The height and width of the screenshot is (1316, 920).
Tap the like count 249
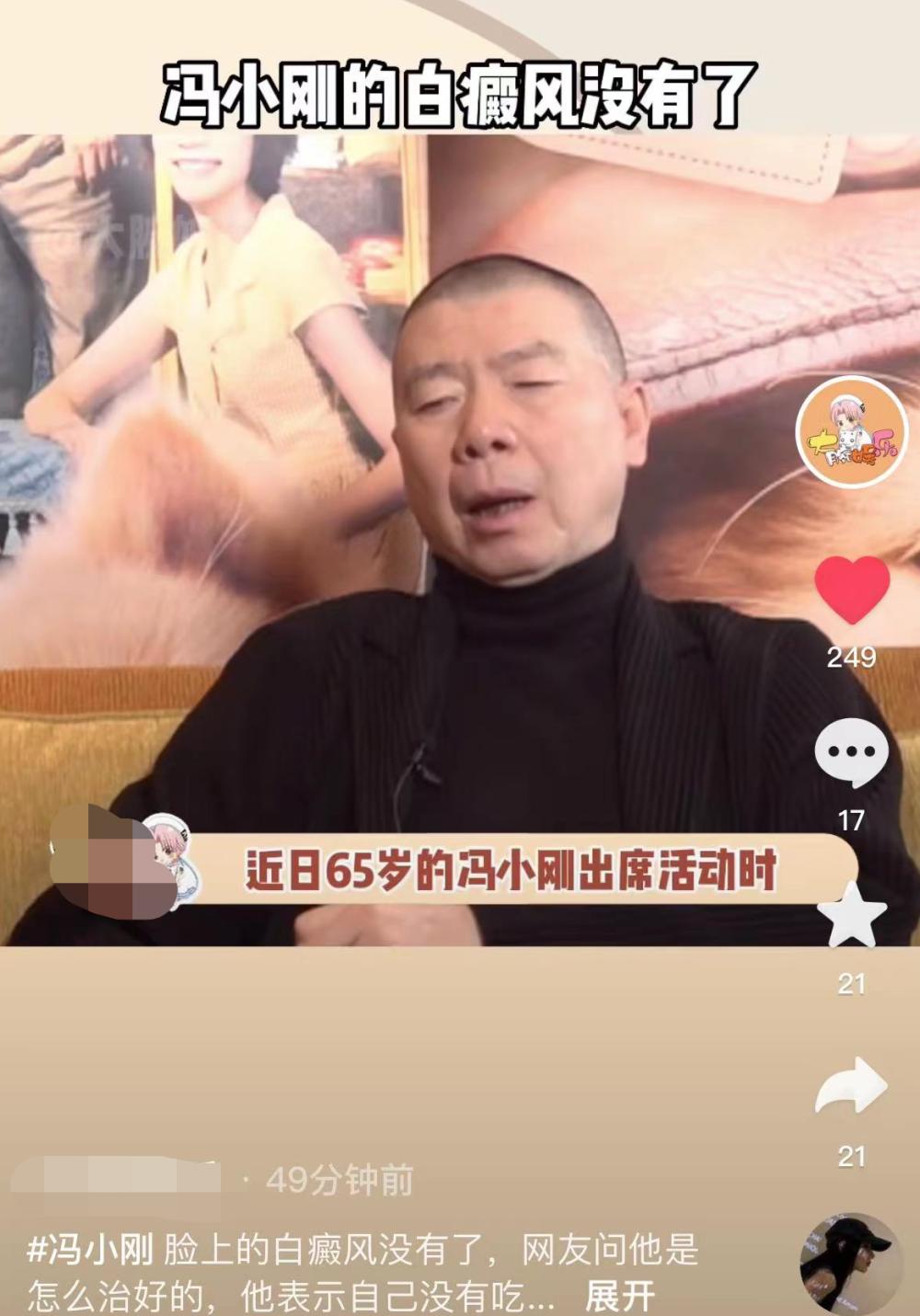[x=854, y=657]
